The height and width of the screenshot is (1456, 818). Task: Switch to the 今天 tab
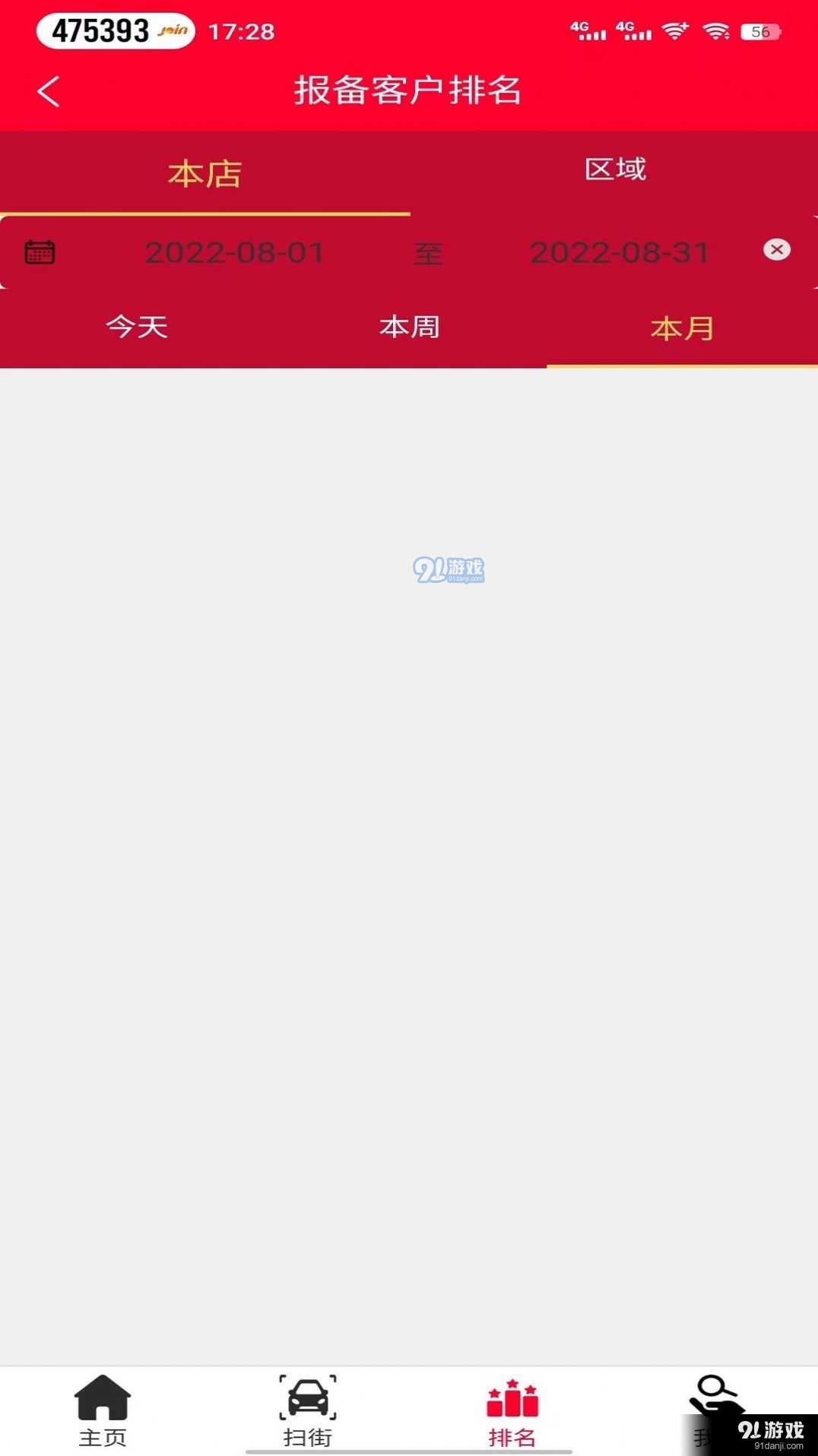tap(136, 327)
